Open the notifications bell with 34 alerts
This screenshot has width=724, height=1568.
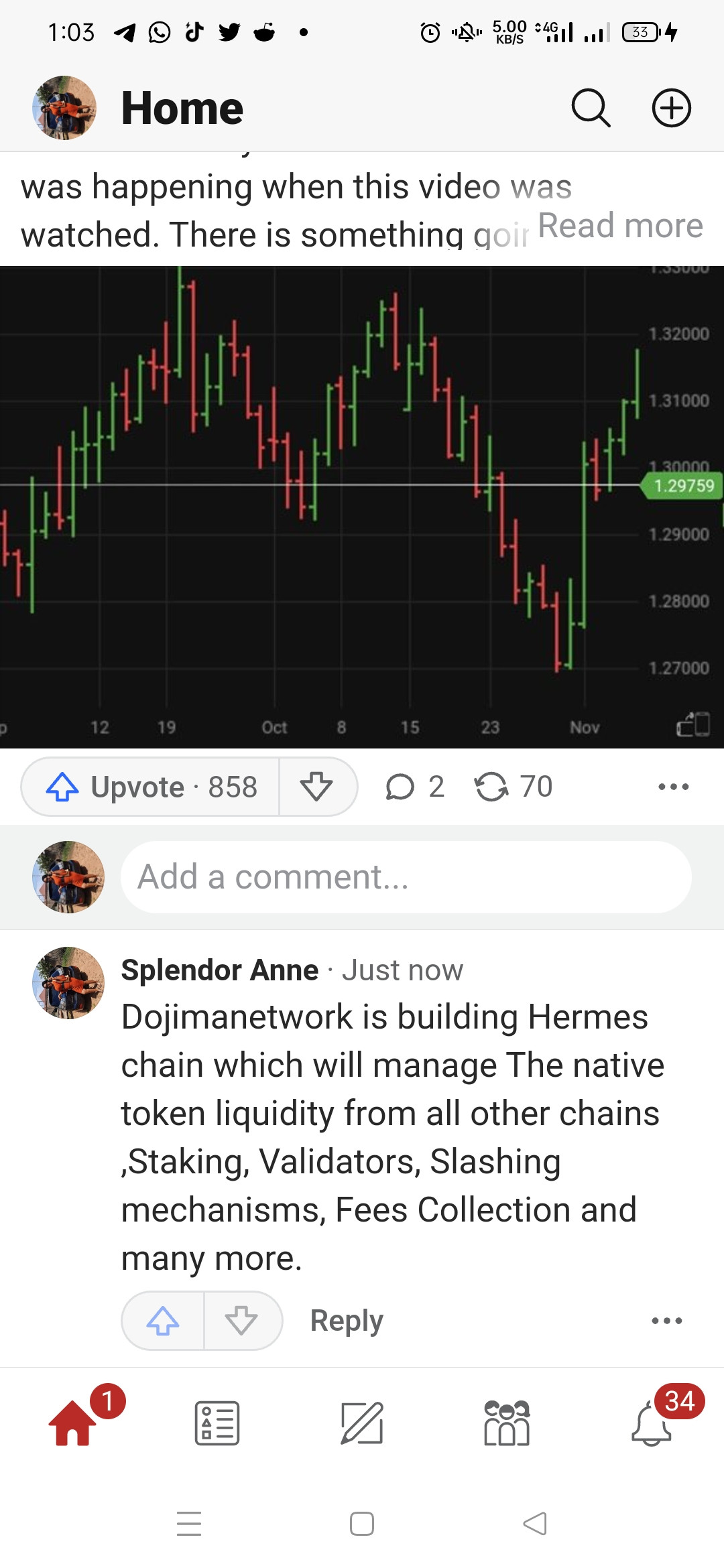(652, 1423)
